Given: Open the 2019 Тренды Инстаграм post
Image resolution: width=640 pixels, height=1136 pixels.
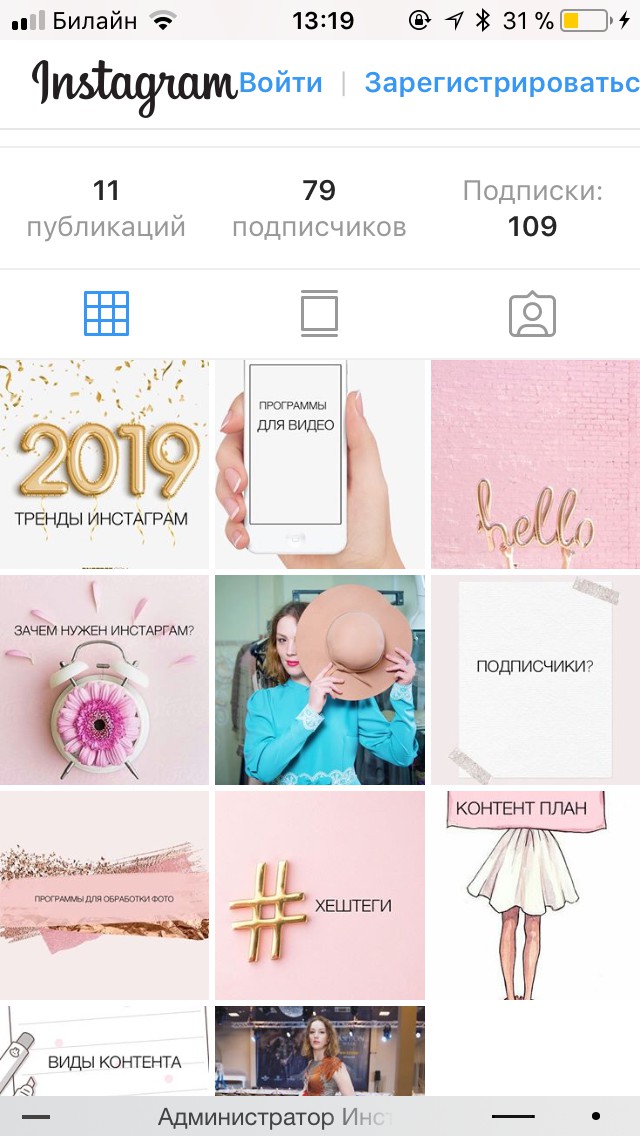Looking at the screenshot, I should point(104,464).
